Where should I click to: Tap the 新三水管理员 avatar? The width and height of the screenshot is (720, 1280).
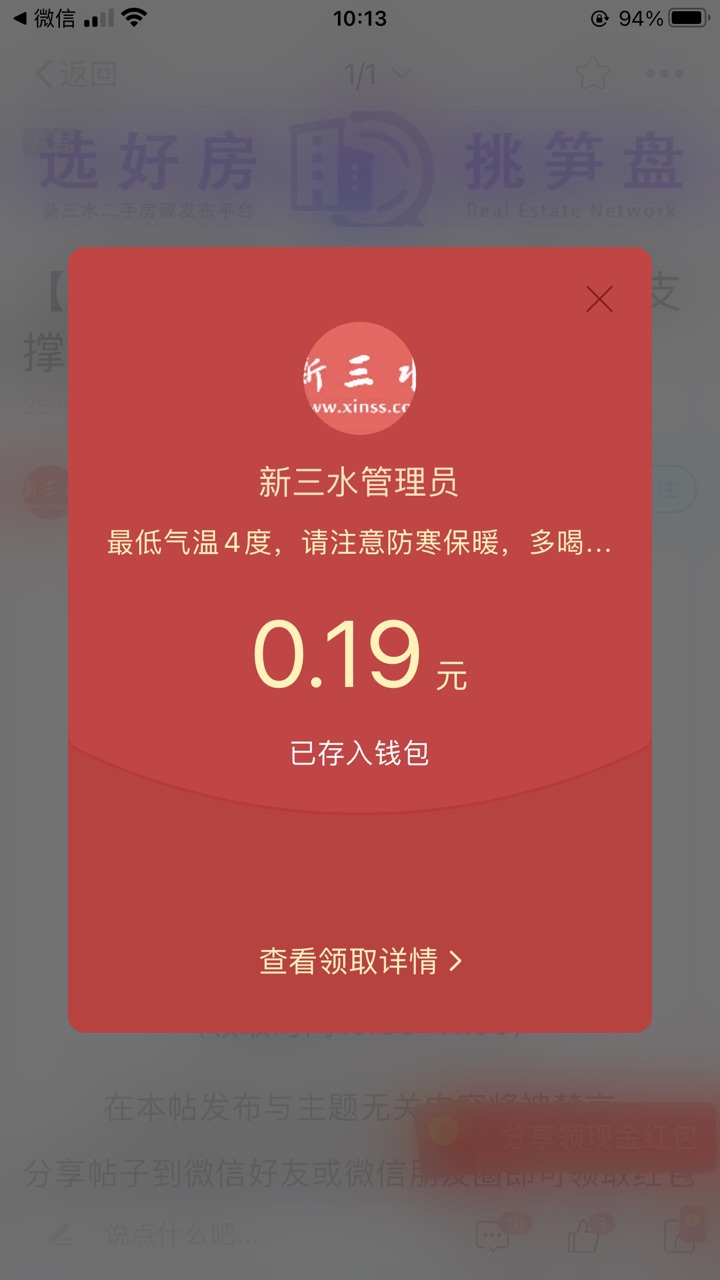point(359,378)
